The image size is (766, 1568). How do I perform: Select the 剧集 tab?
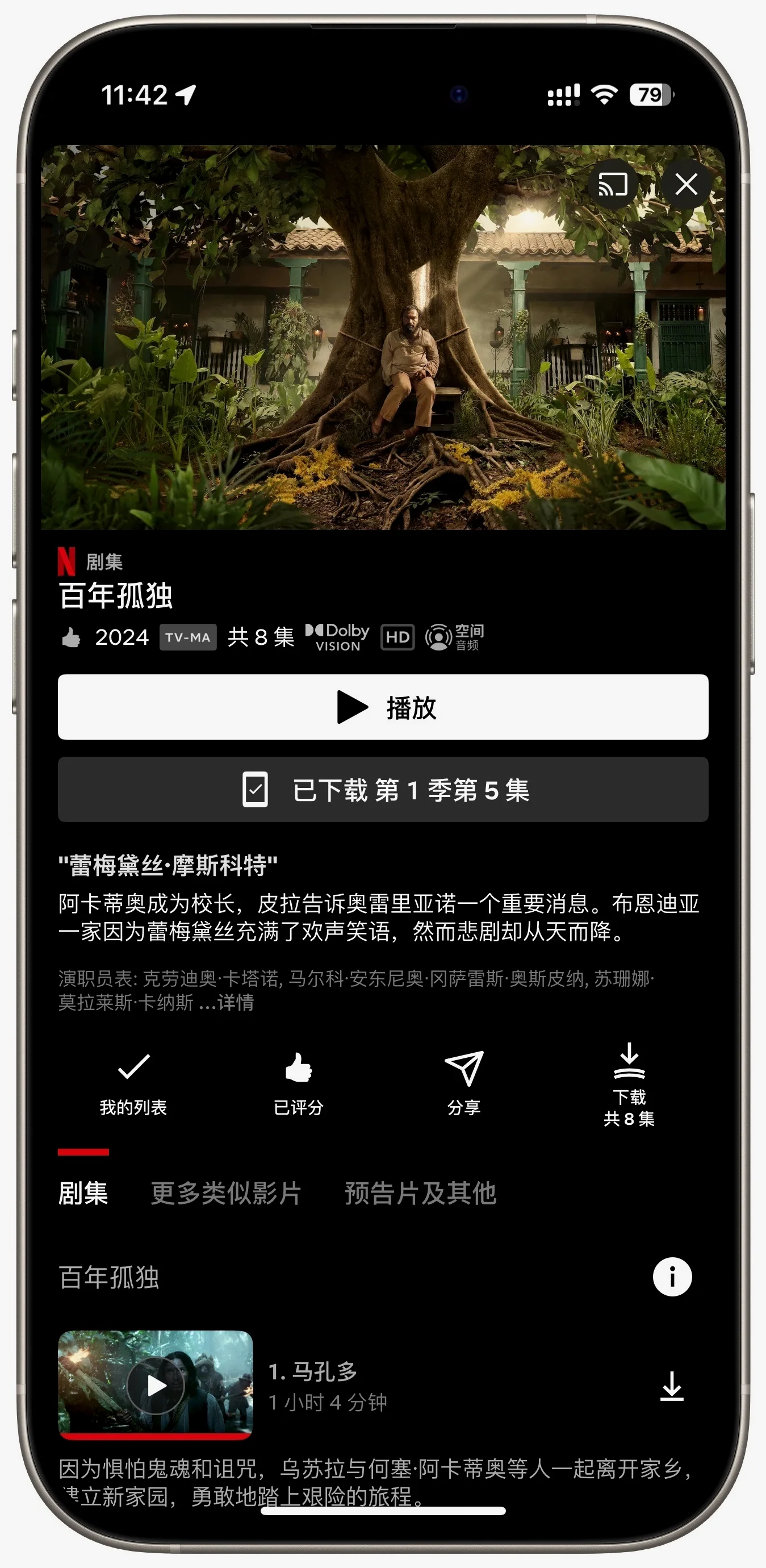83,1193
